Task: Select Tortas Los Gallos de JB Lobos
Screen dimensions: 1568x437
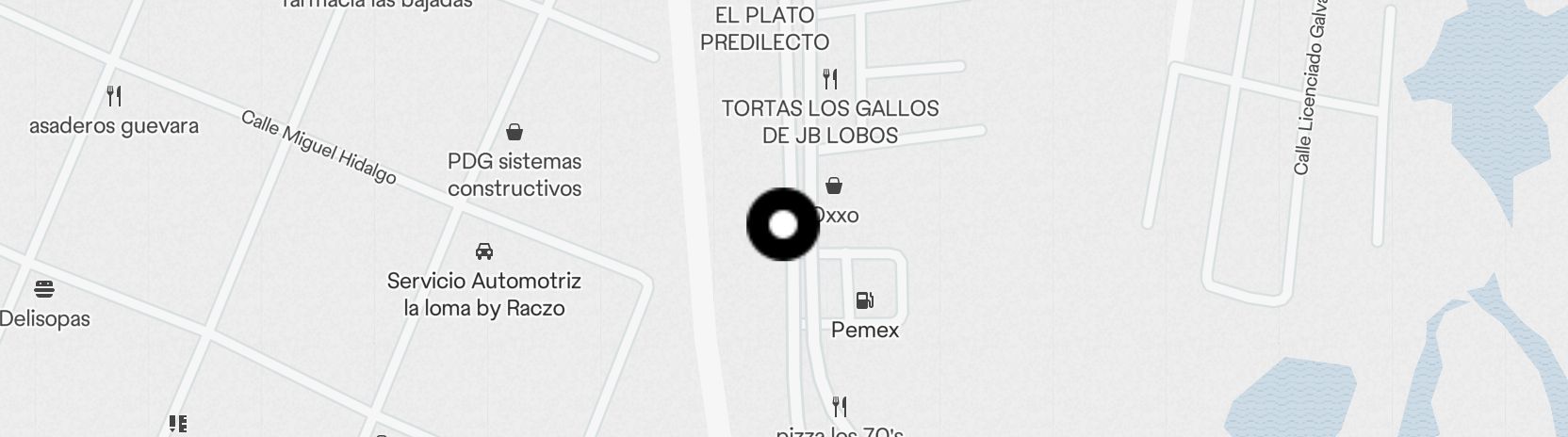Action: tap(830, 79)
